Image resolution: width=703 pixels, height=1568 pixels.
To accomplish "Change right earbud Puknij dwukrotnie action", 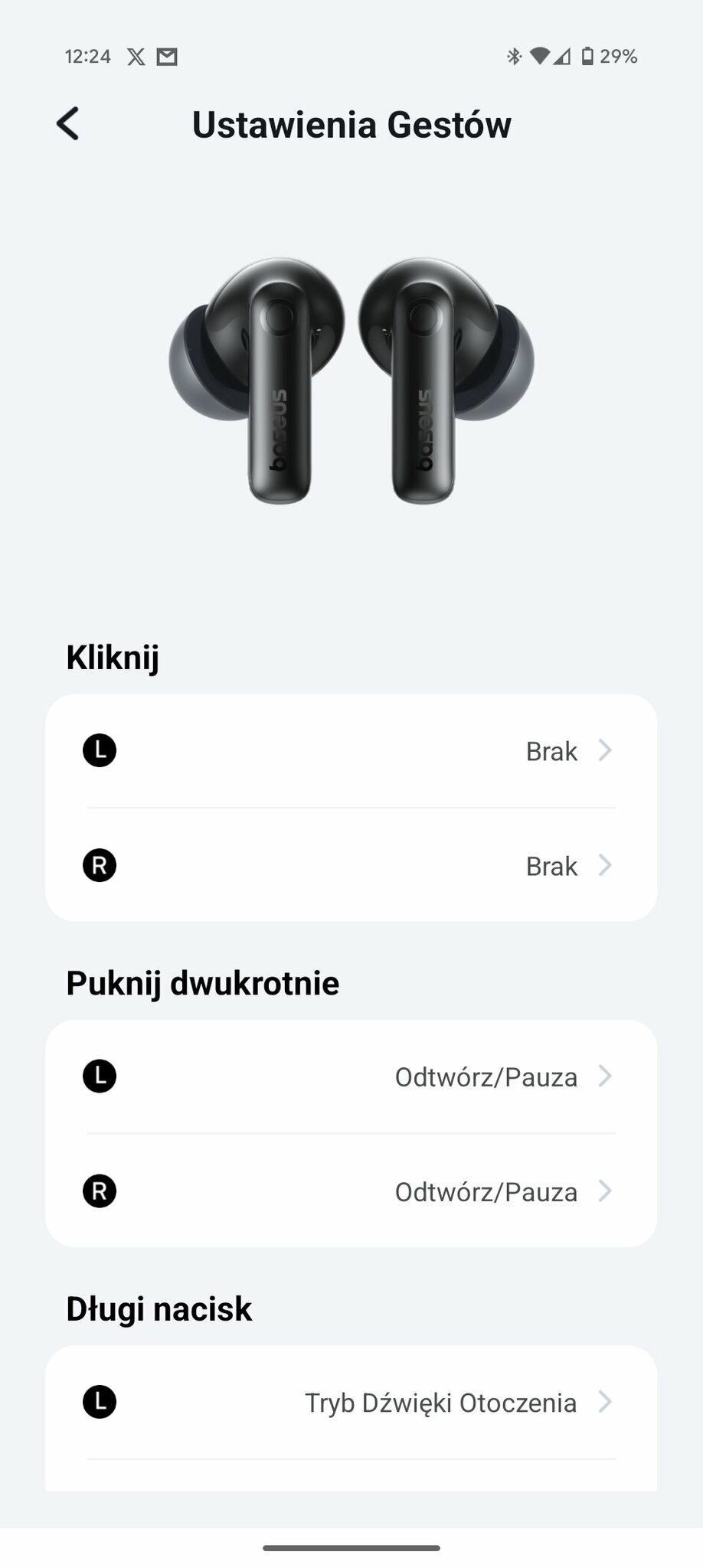I will [x=351, y=1191].
